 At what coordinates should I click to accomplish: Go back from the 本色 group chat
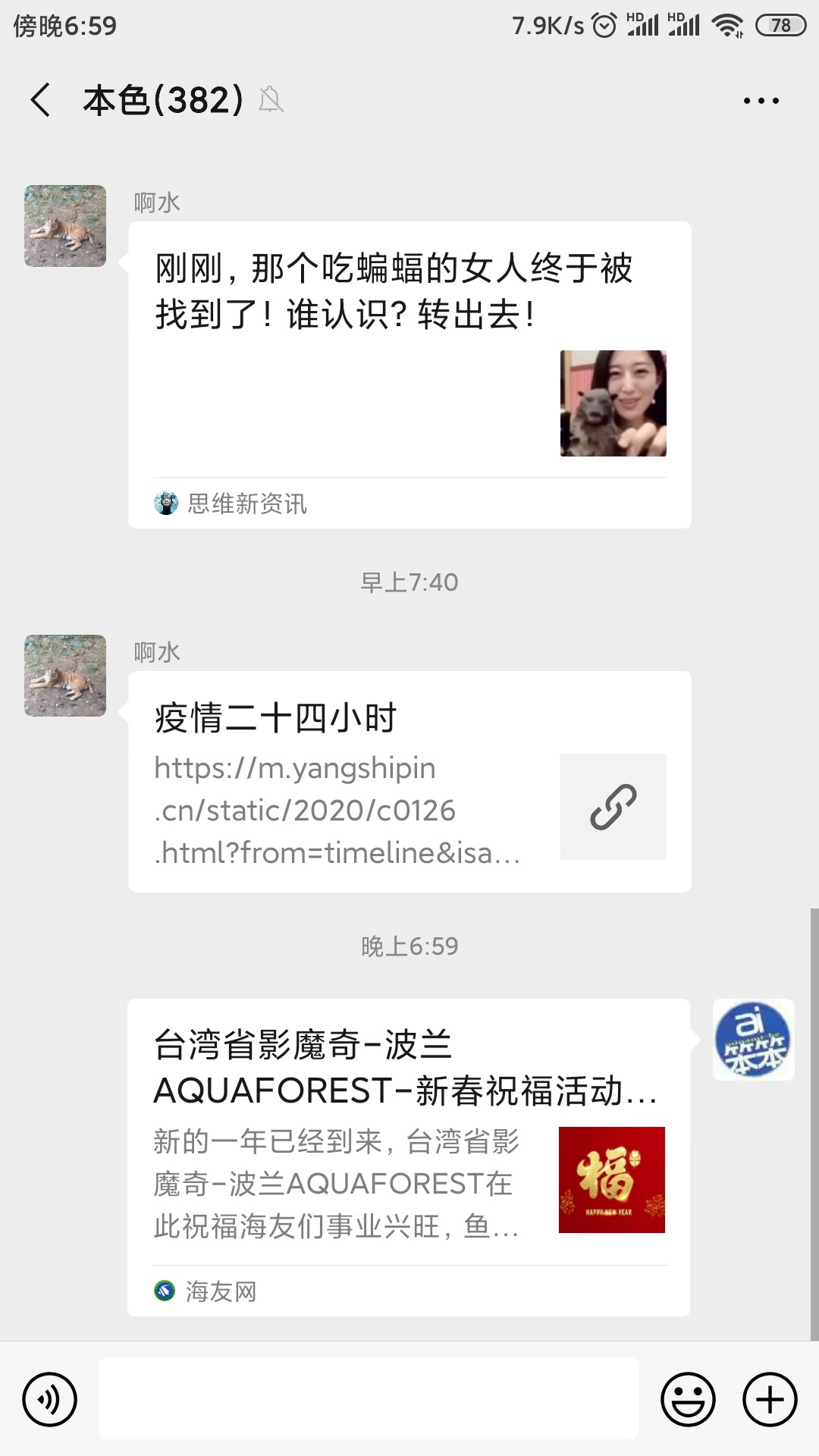(41, 100)
